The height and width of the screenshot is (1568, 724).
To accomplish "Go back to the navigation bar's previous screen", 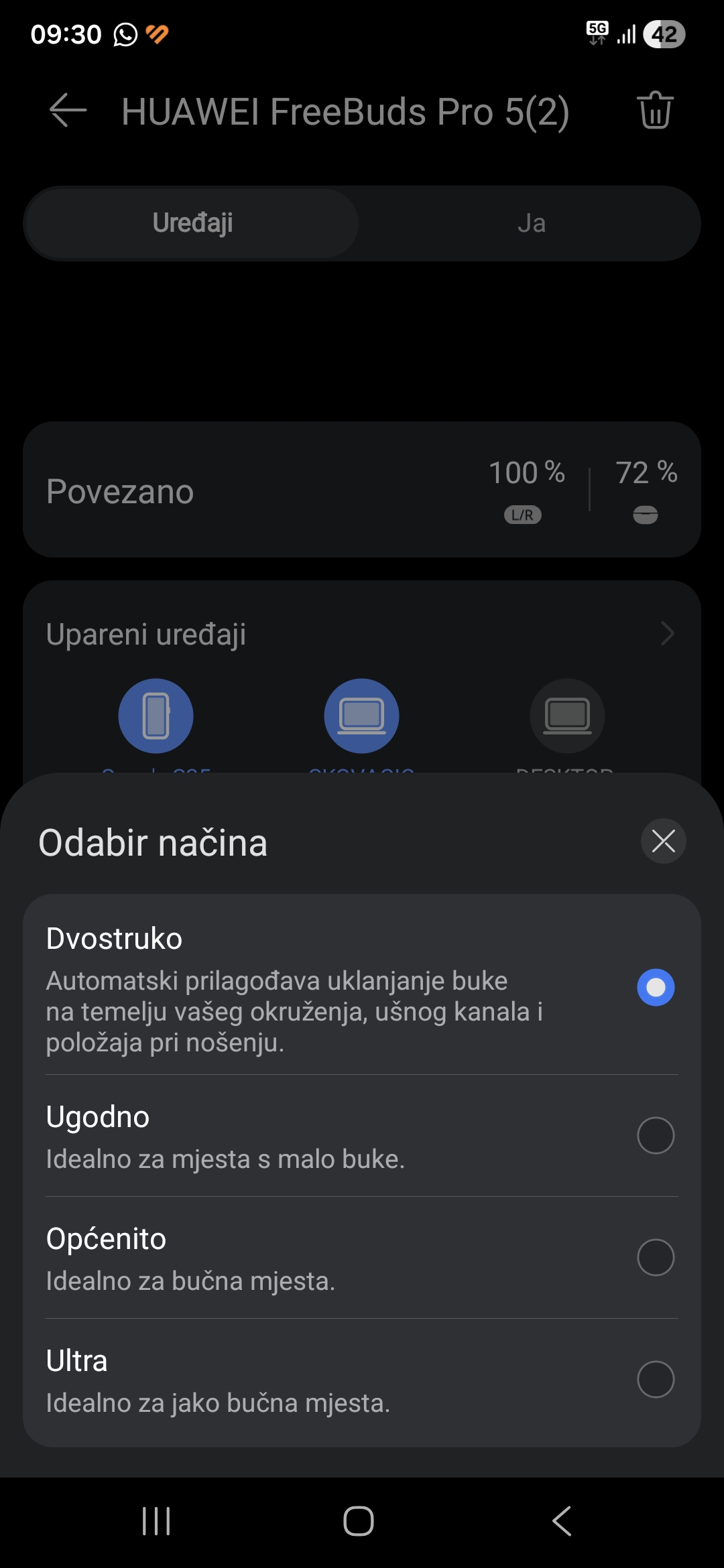I will click(562, 1521).
